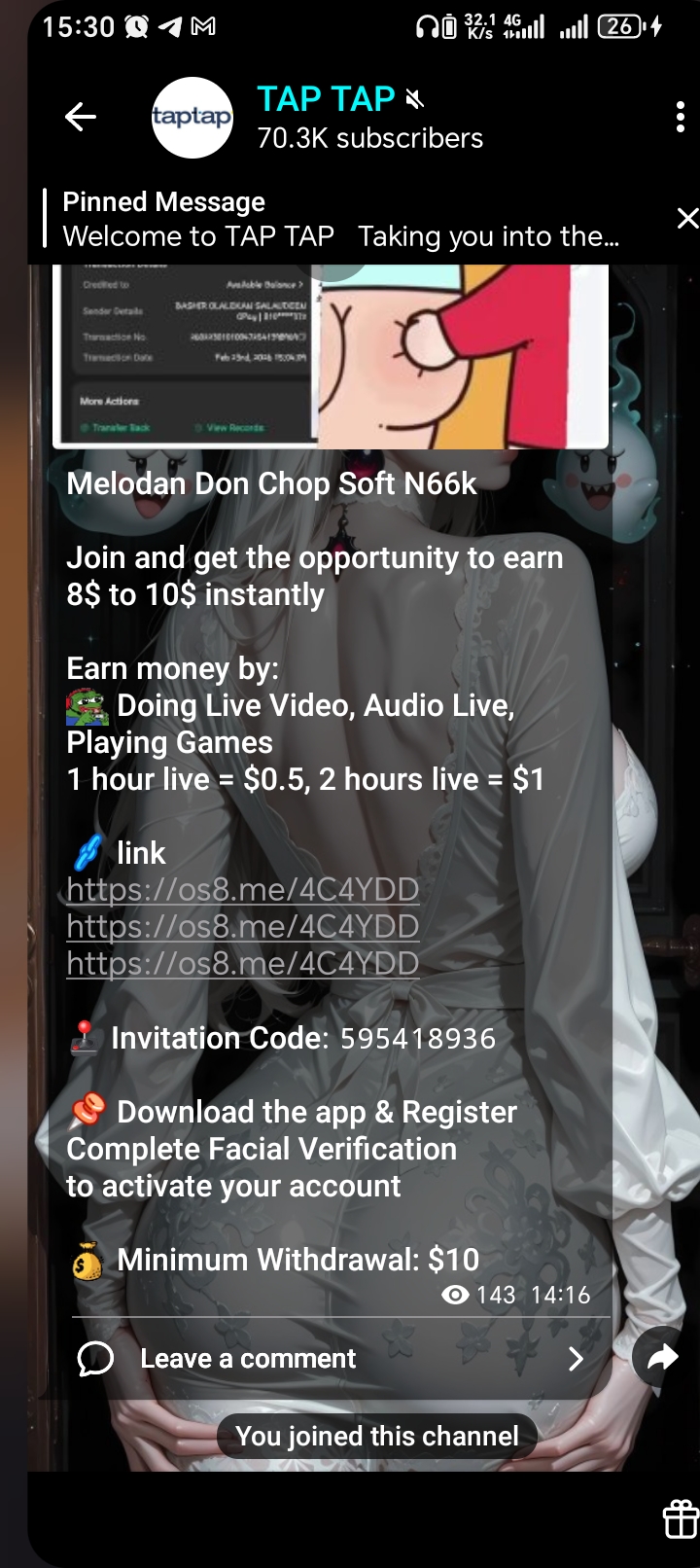Open the gift icon at the bottom
The width and height of the screenshot is (700, 1568).
click(680, 1518)
